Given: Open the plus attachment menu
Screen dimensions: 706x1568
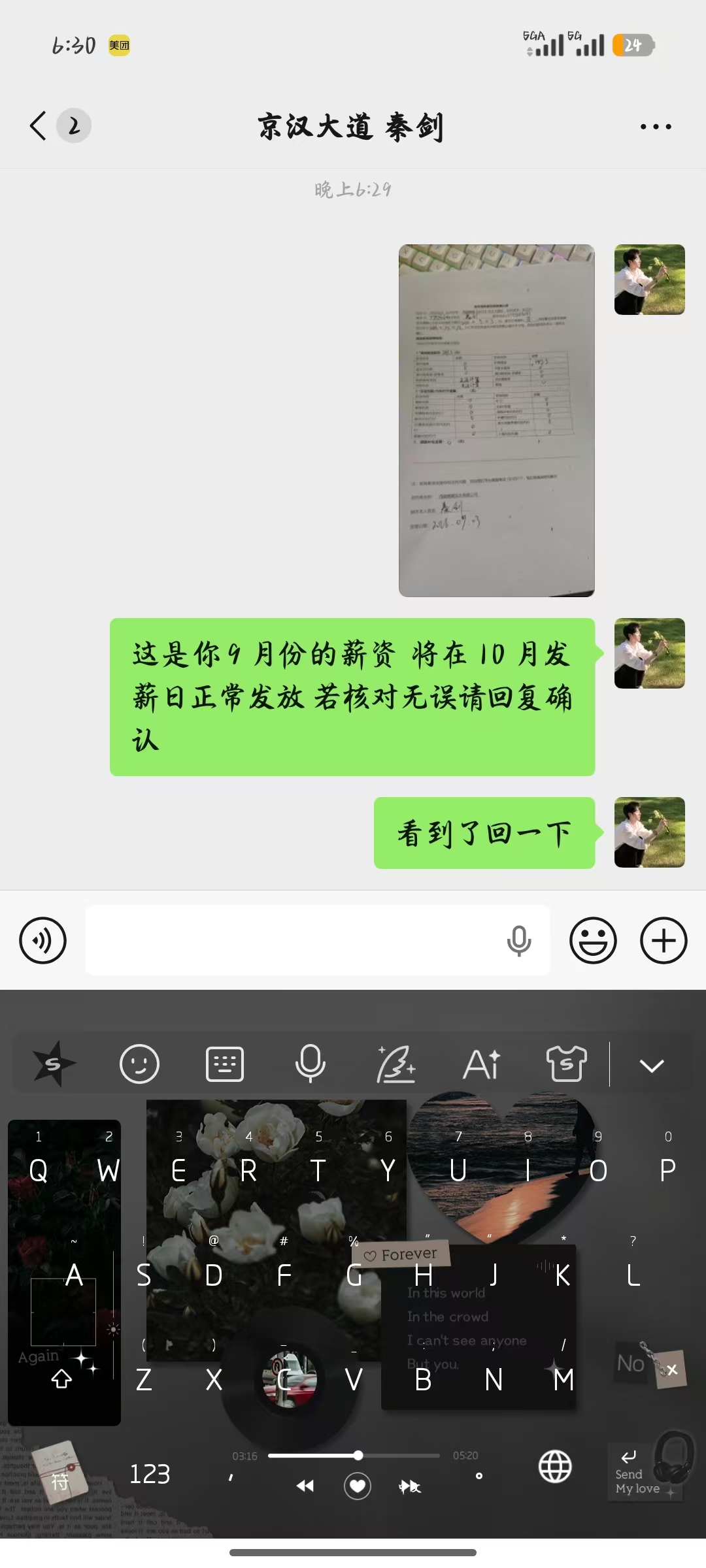Looking at the screenshot, I should (664, 941).
